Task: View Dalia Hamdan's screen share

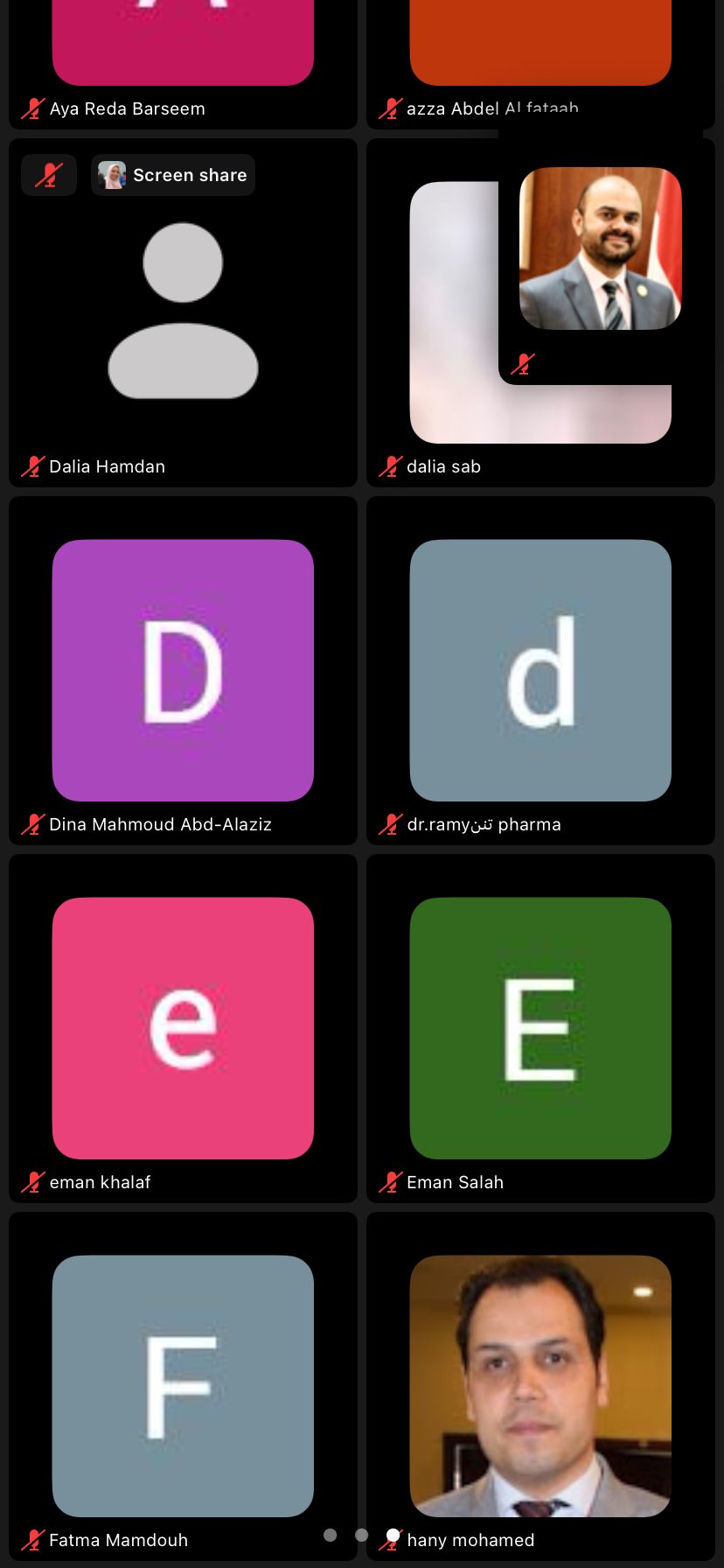Action: pos(173,175)
